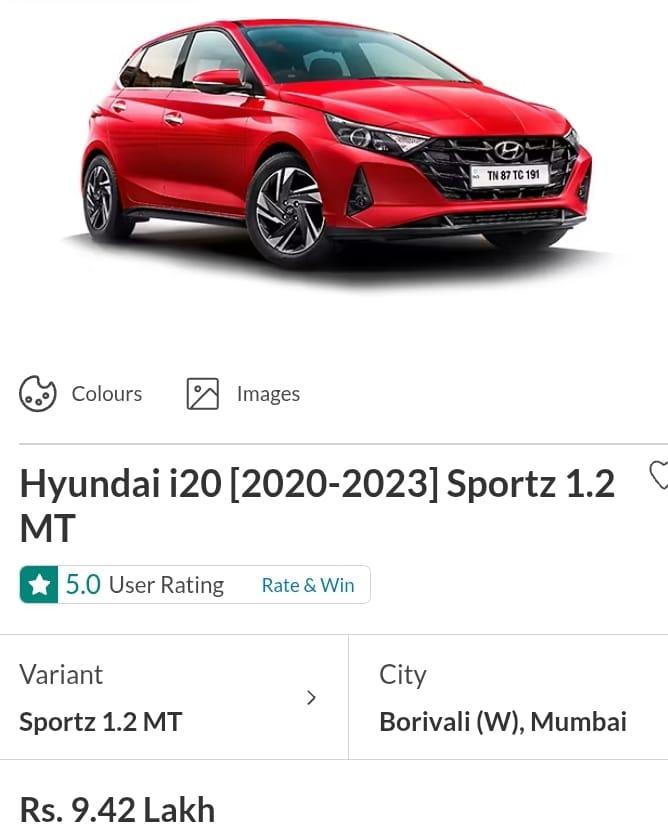Screen dimensions: 668x840
Task: Add Hyundai i20 to wishlist heart
Action: click(x=659, y=474)
